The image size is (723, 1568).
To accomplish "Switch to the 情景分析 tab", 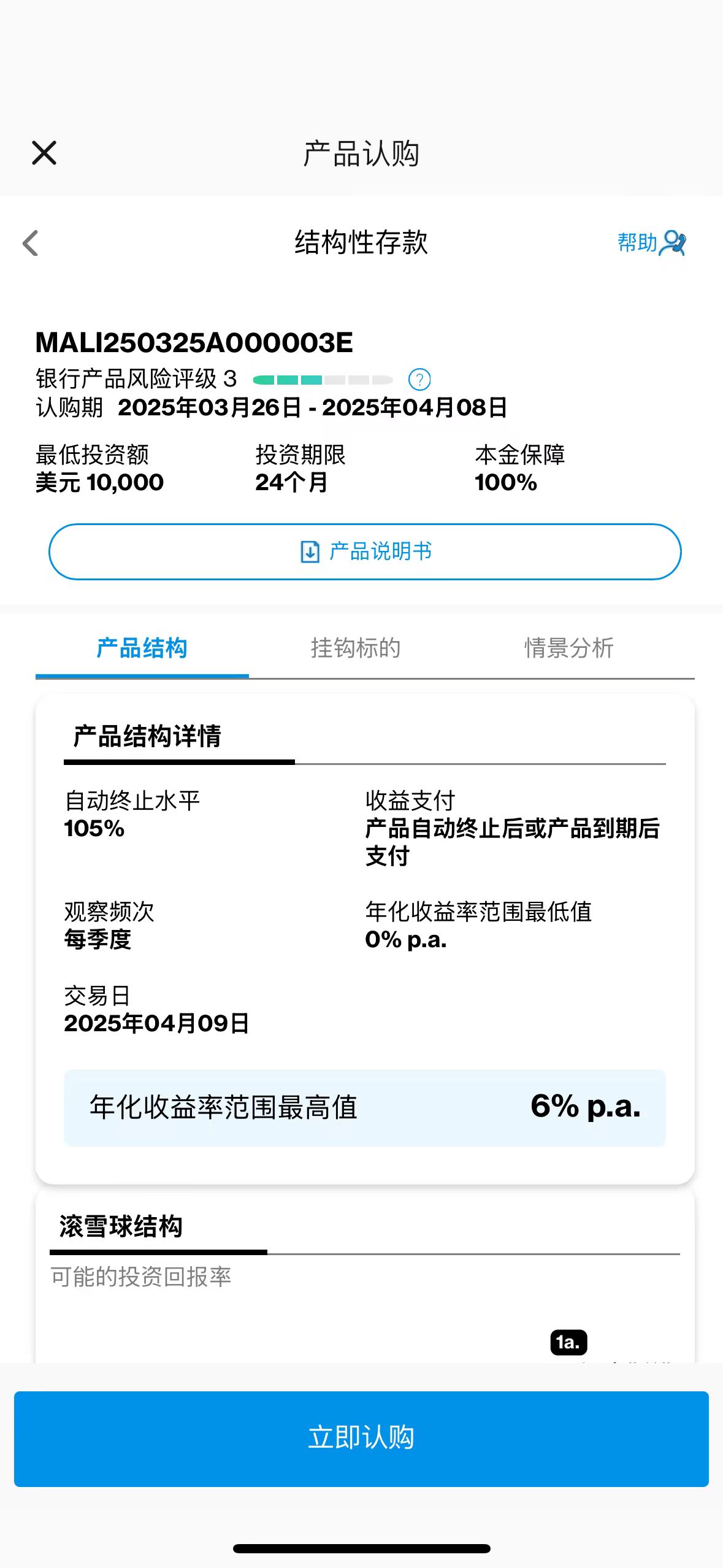I will pos(569,648).
